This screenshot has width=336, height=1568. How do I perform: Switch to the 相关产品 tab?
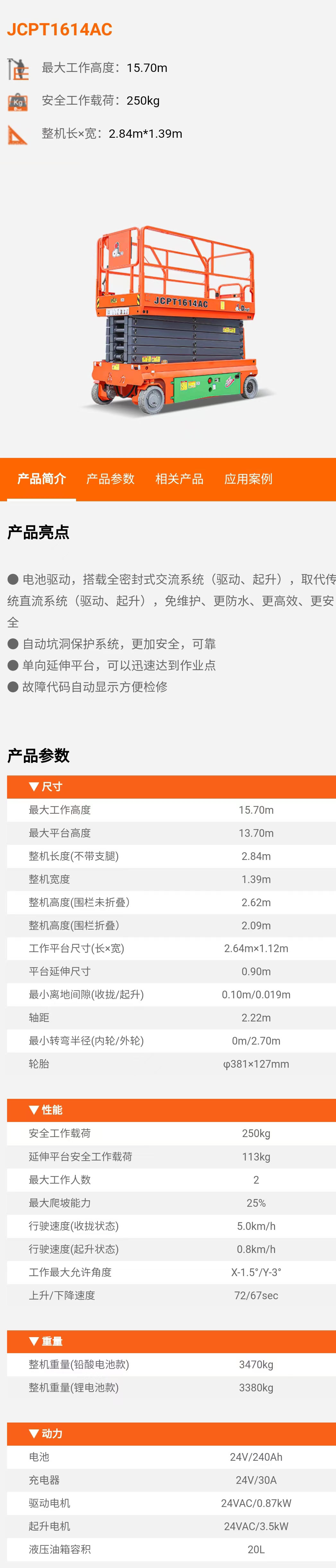(179, 479)
